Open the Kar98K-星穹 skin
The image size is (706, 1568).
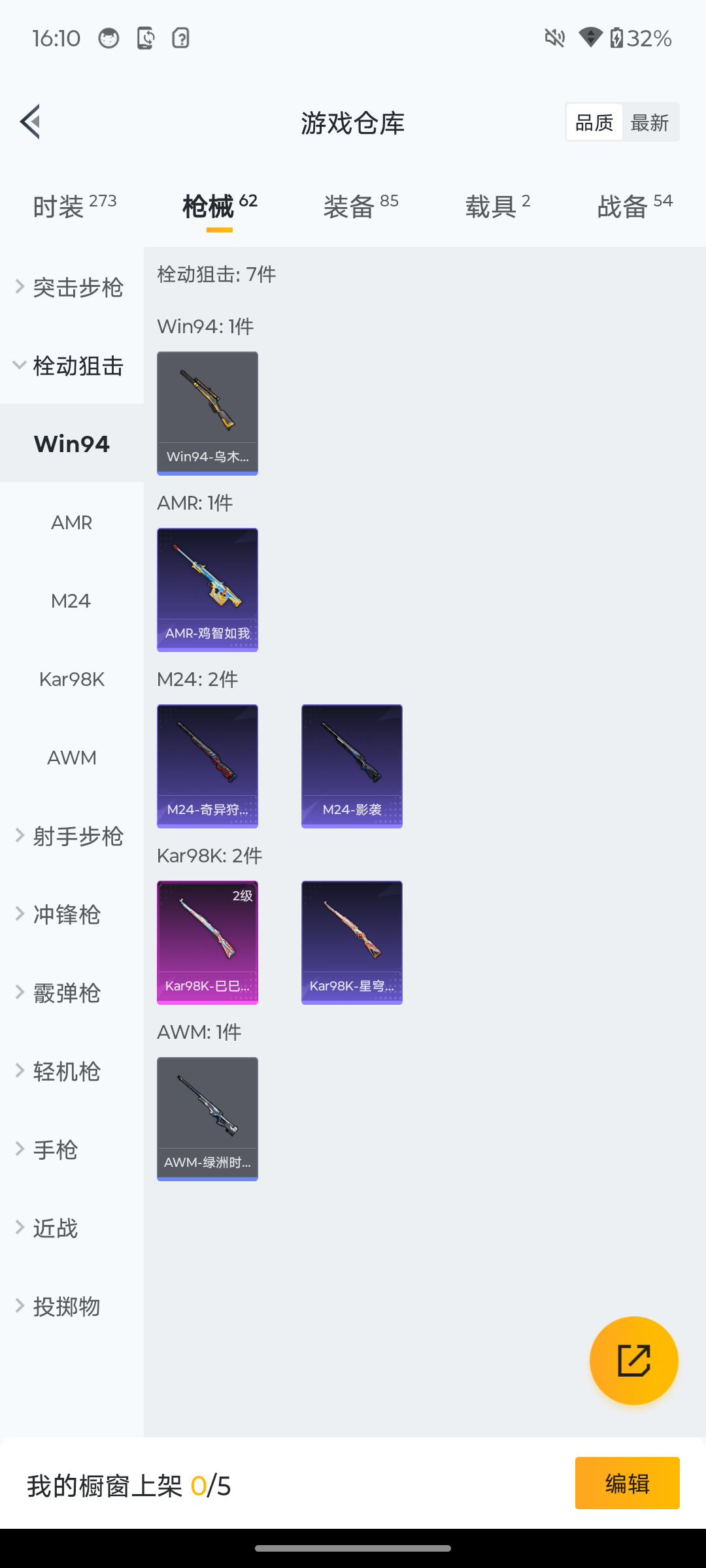(352, 942)
